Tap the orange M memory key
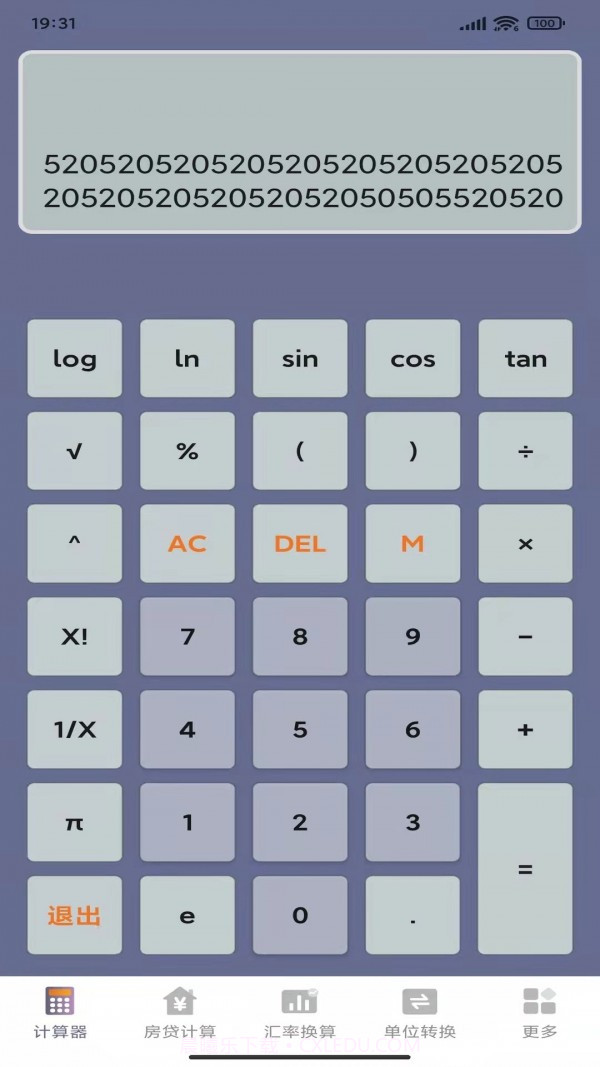 pyautogui.click(x=412, y=543)
